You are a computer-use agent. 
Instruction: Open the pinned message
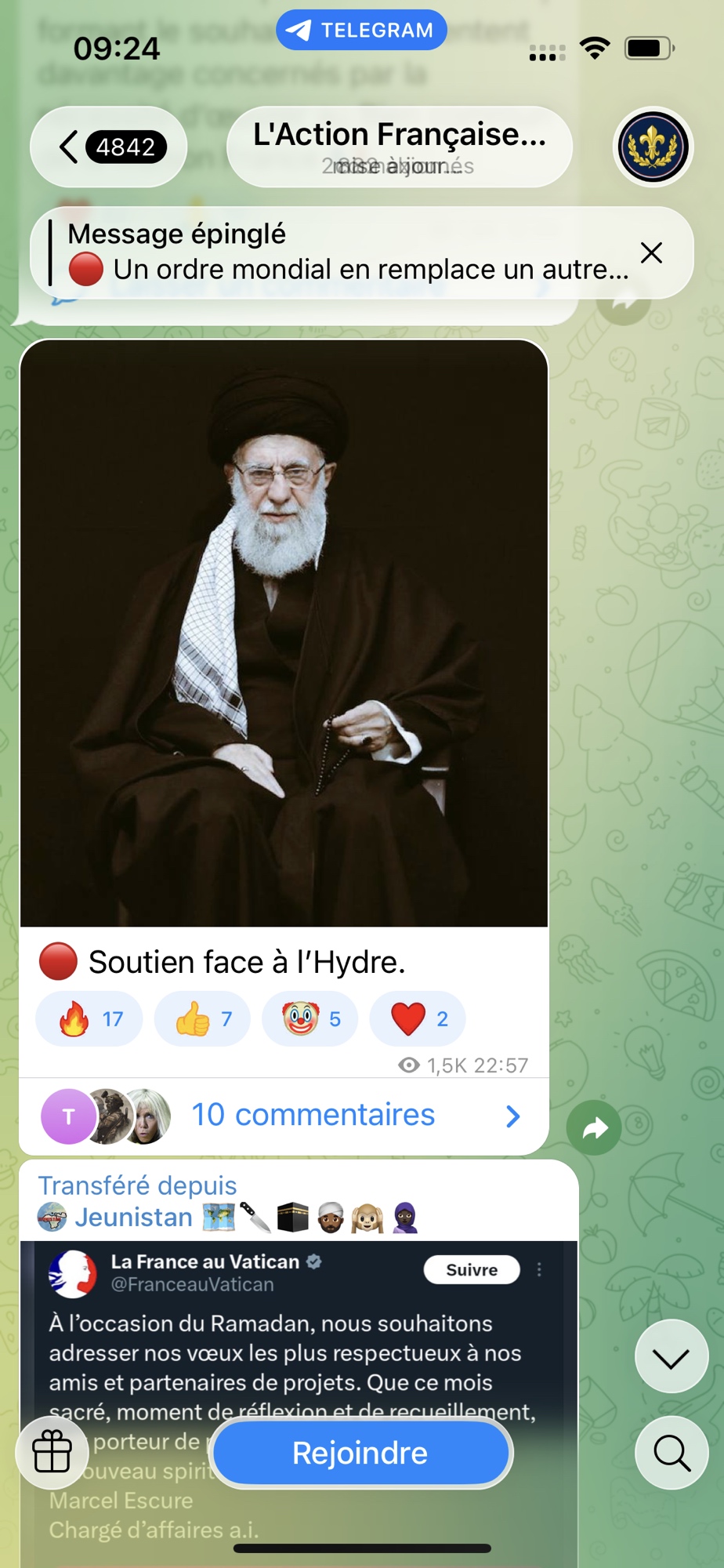click(x=345, y=253)
